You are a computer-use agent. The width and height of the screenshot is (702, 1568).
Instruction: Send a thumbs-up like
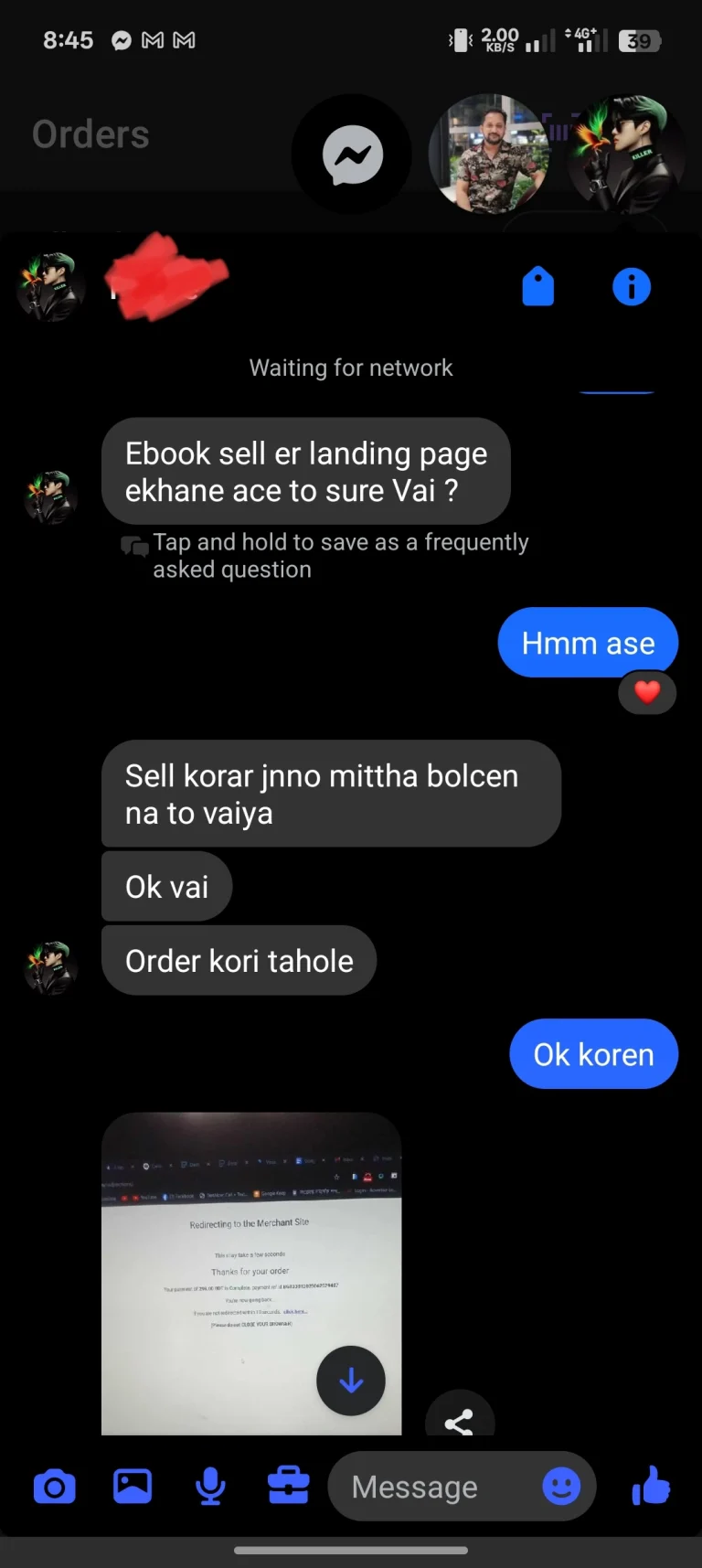[x=651, y=1486]
